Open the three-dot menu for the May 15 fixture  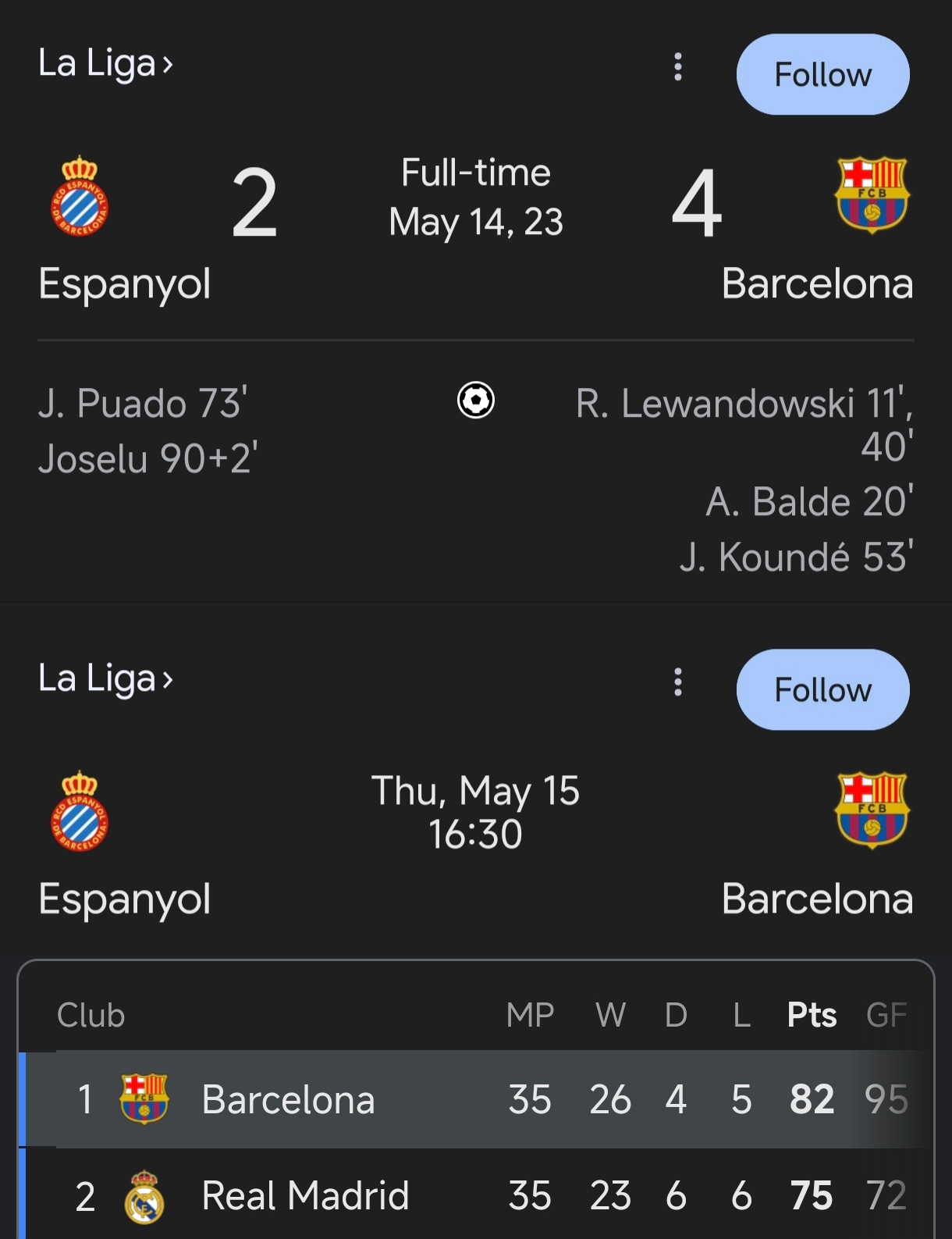pyautogui.click(x=678, y=683)
